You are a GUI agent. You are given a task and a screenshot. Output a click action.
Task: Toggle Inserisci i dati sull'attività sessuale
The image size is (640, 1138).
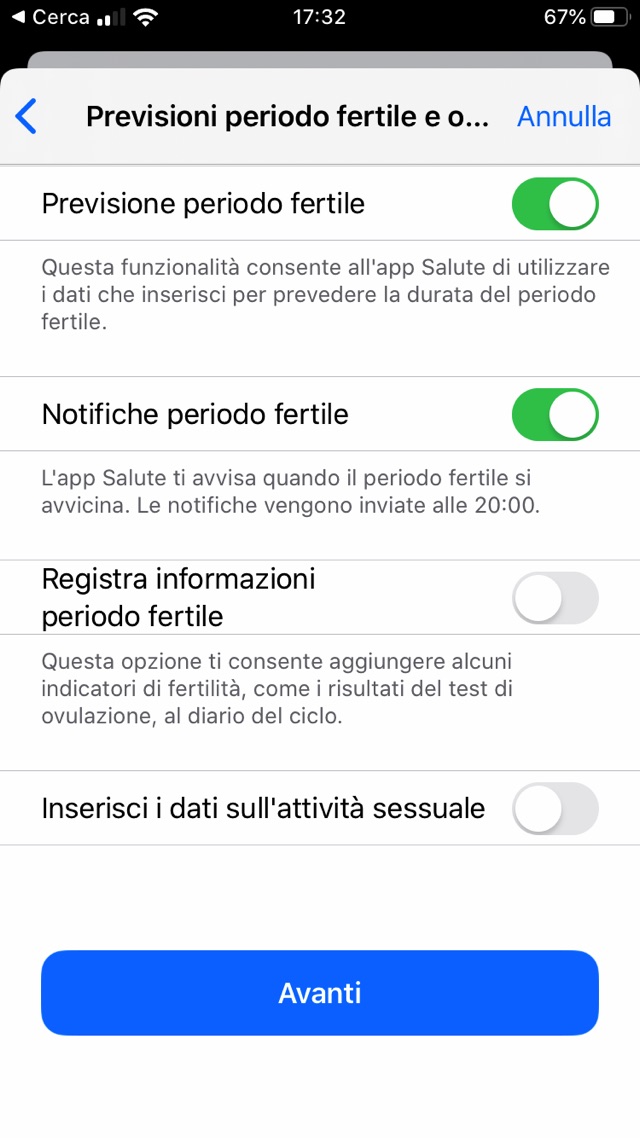(555, 808)
